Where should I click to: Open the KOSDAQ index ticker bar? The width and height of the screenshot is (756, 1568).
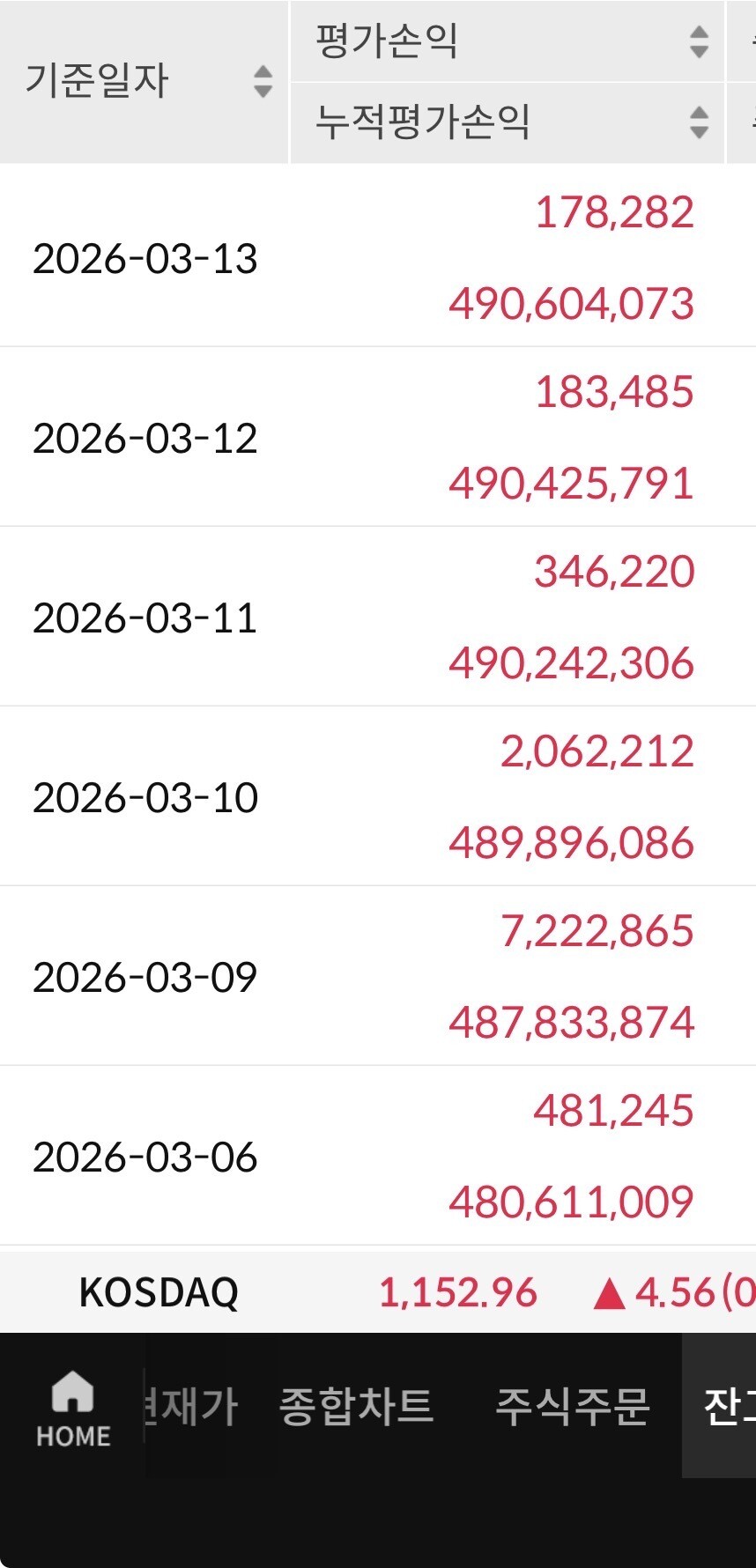point(377,1292)
